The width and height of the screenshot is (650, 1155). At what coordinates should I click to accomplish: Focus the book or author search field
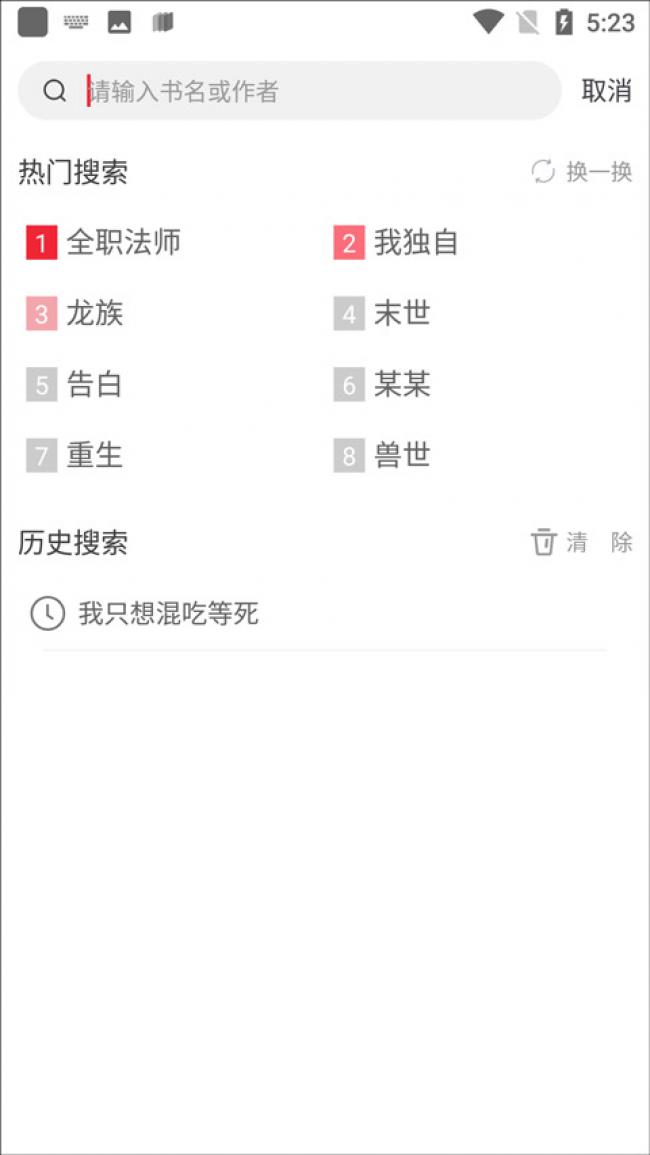click(x=300, y=91)
